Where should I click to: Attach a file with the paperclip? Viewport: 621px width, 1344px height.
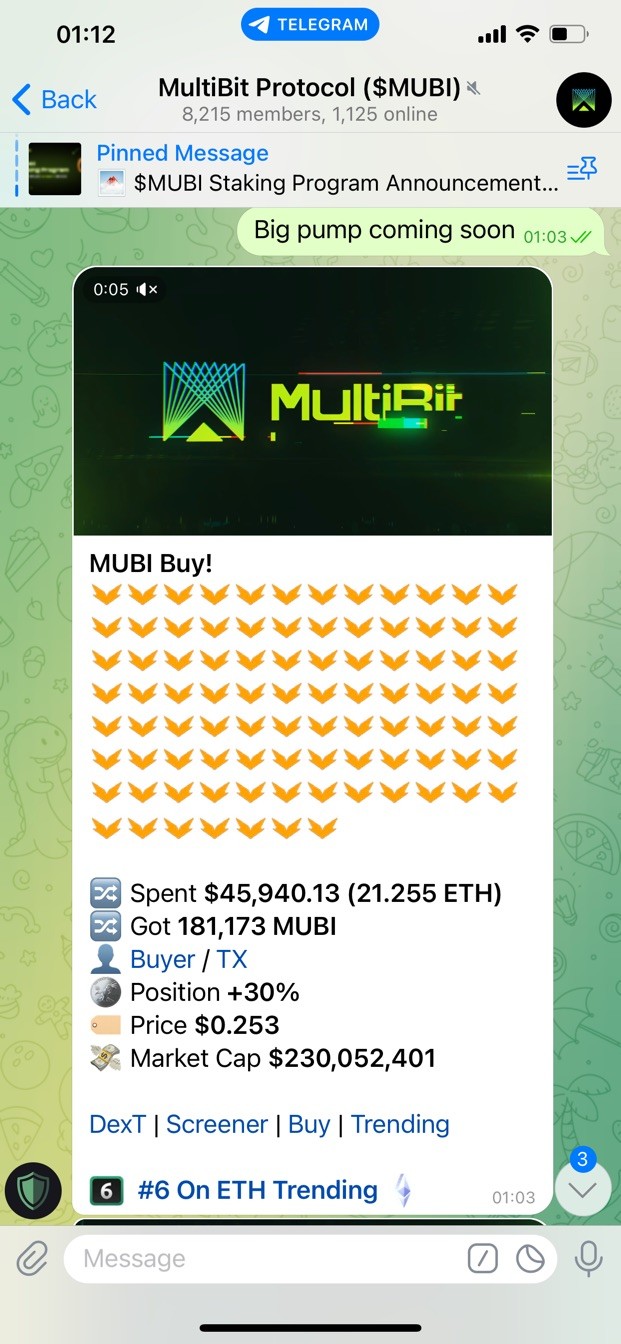pos(32,1259)
